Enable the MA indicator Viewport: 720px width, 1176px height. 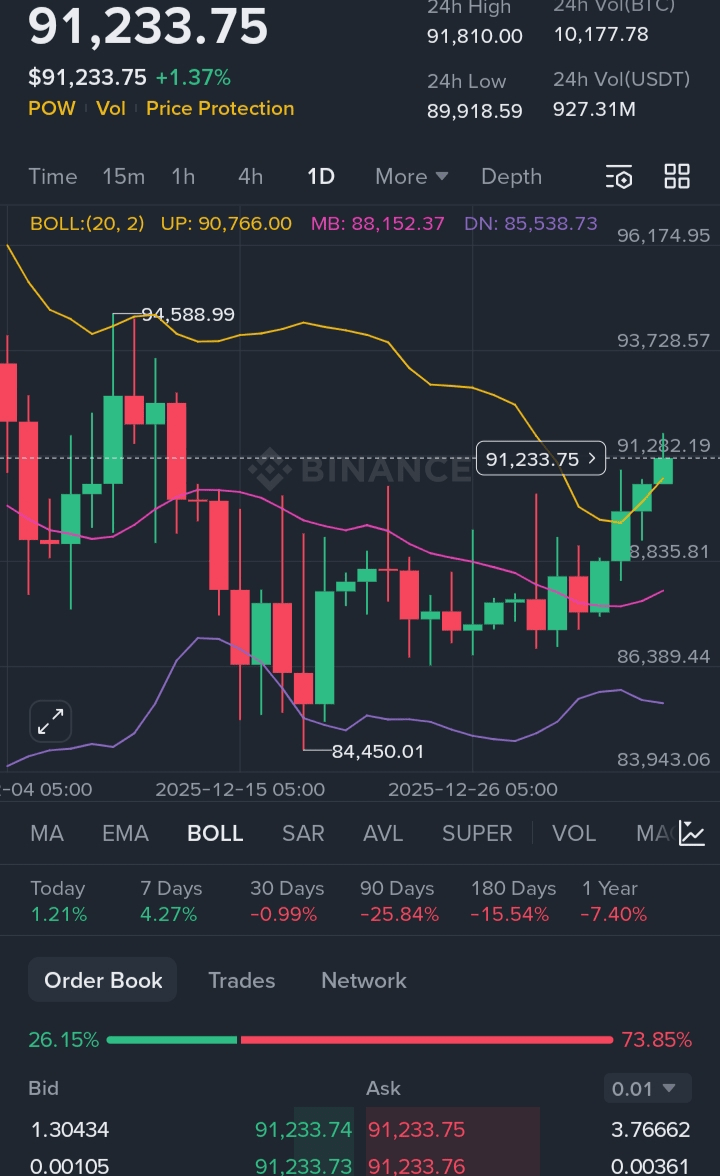(x=47, y=833)
